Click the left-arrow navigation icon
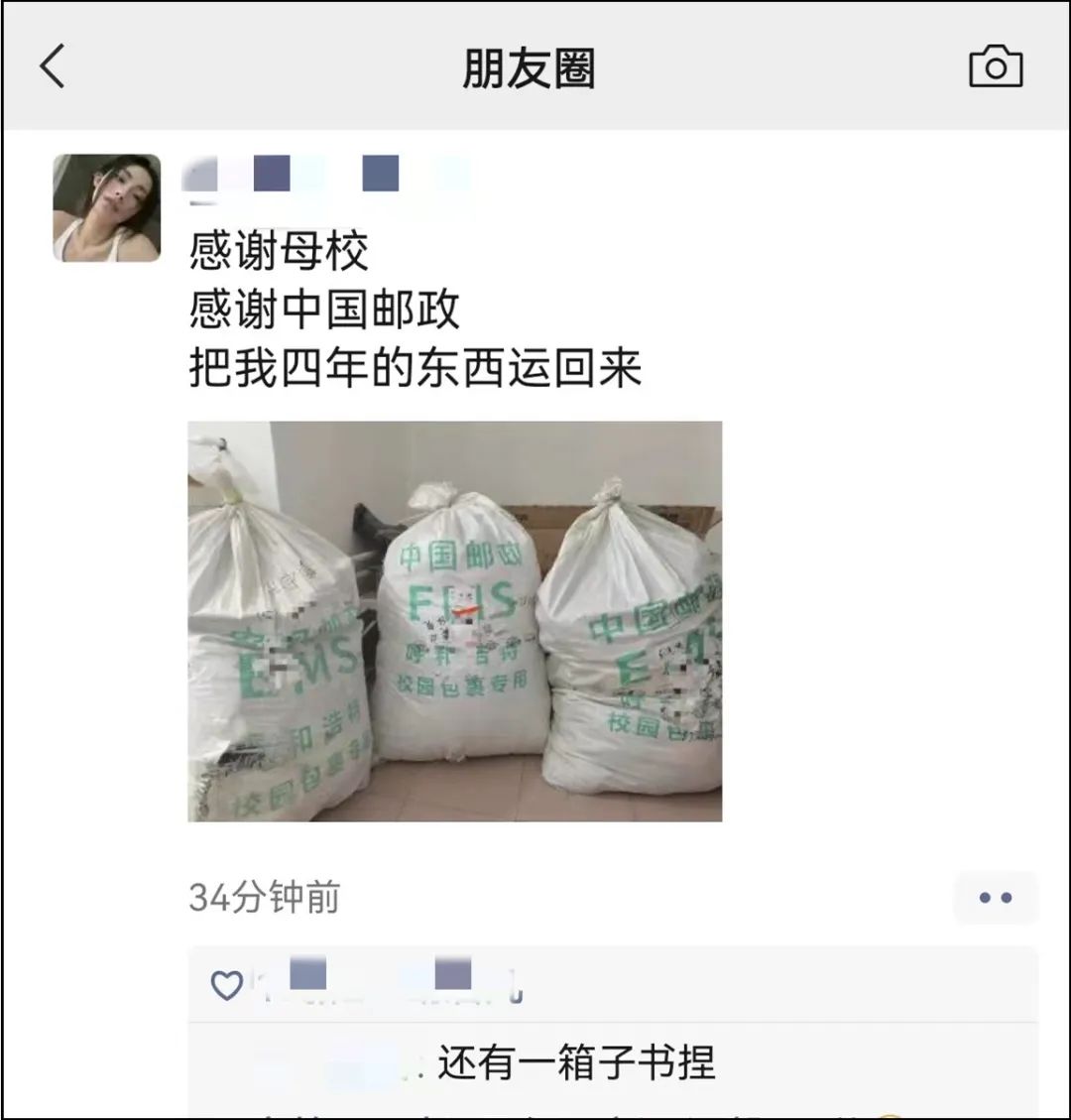This screenshot has width=1071, height=1120. click(x=54, y=66)
